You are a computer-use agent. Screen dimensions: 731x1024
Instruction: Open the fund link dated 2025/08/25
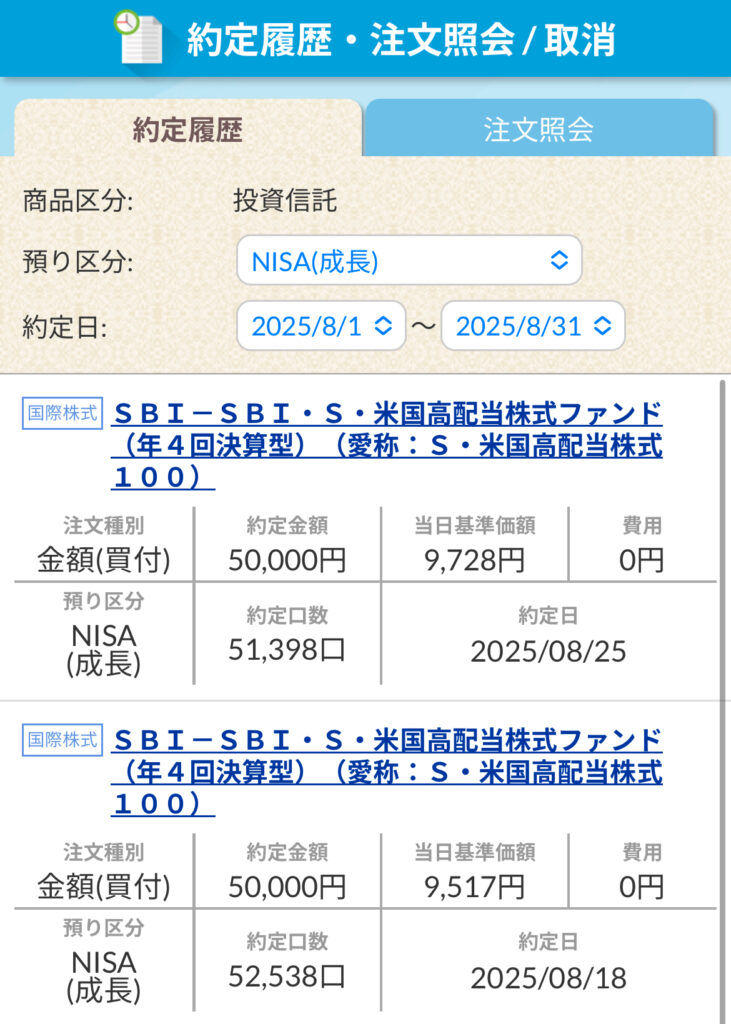(387, 445)
